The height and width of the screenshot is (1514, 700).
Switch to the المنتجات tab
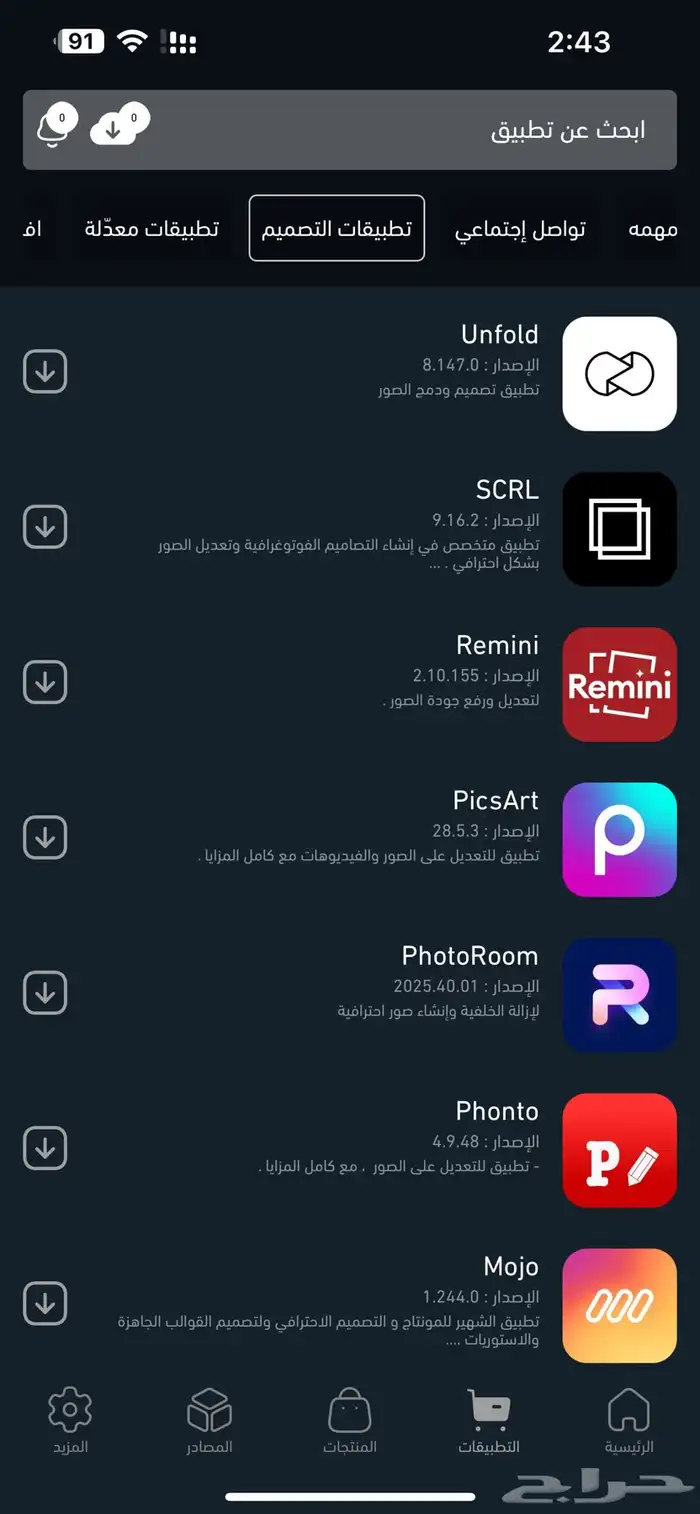point(350,1420)
